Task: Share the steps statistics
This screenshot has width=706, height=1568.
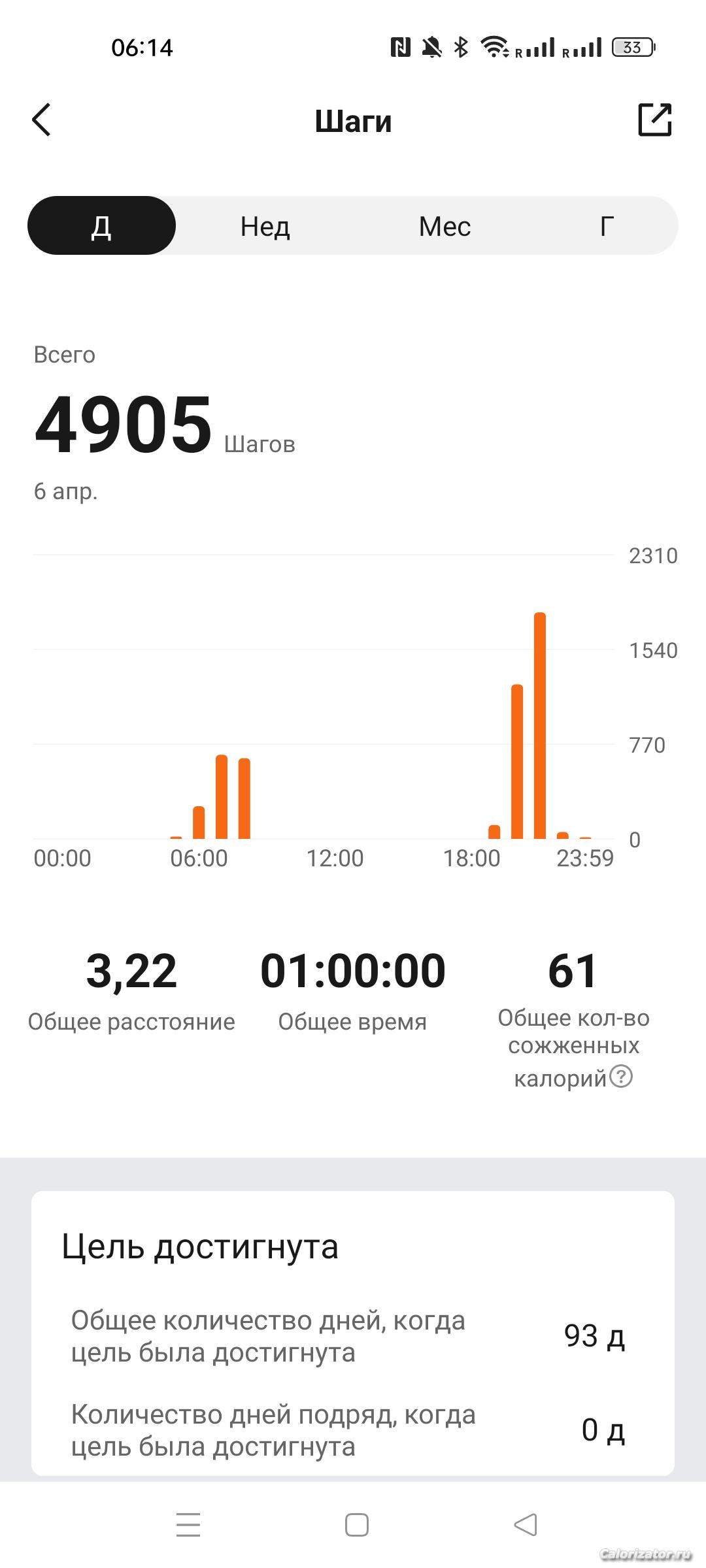Action: tap(654, 120)
